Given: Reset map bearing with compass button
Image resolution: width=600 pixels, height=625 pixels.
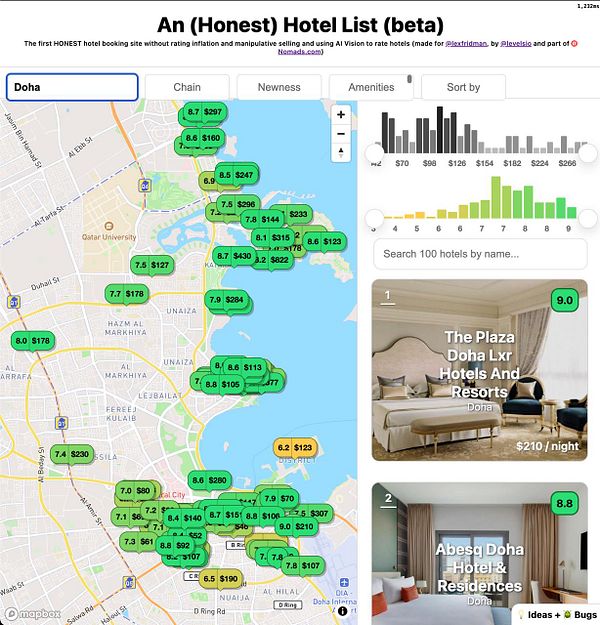Looking at the screenshot, I should (x=341, y=153).
